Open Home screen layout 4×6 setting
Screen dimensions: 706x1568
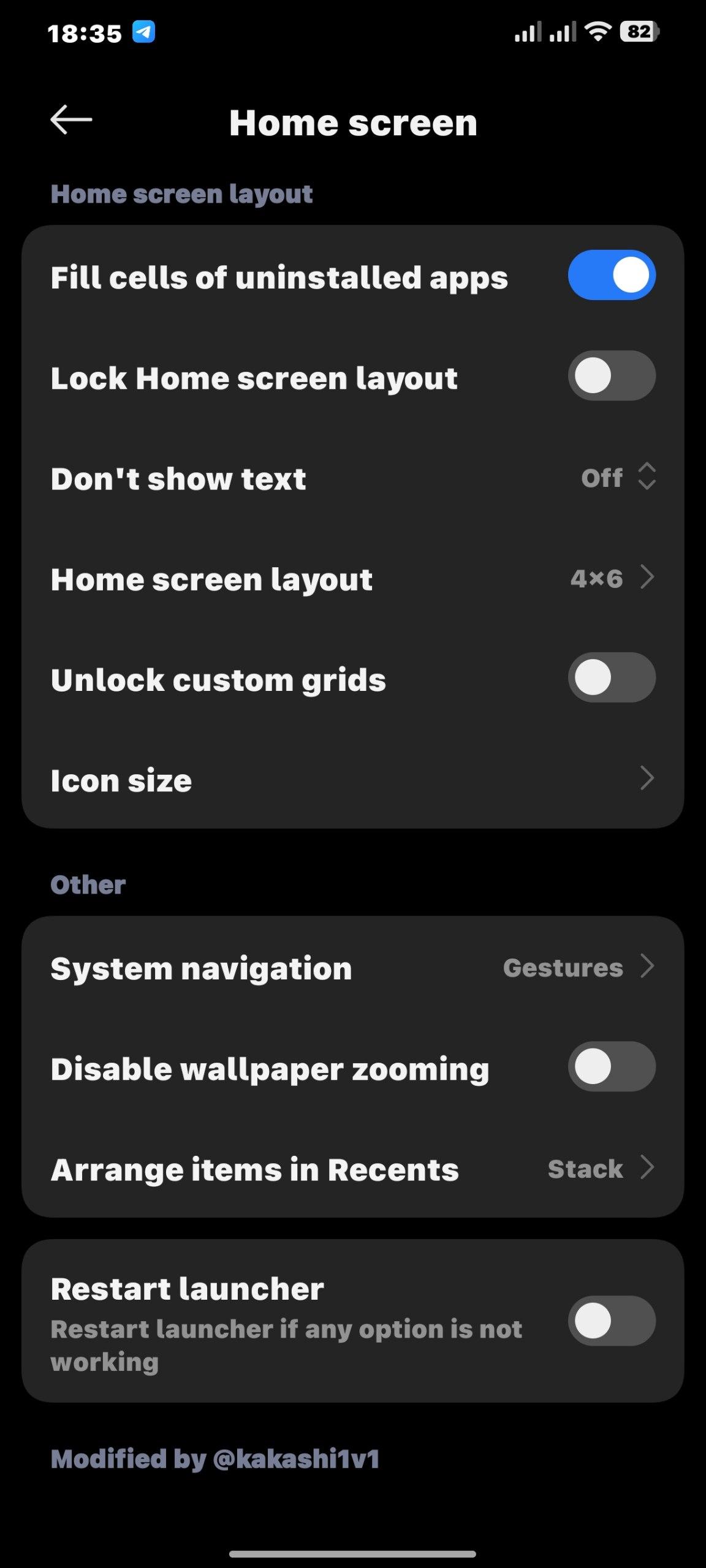point(352,579)
